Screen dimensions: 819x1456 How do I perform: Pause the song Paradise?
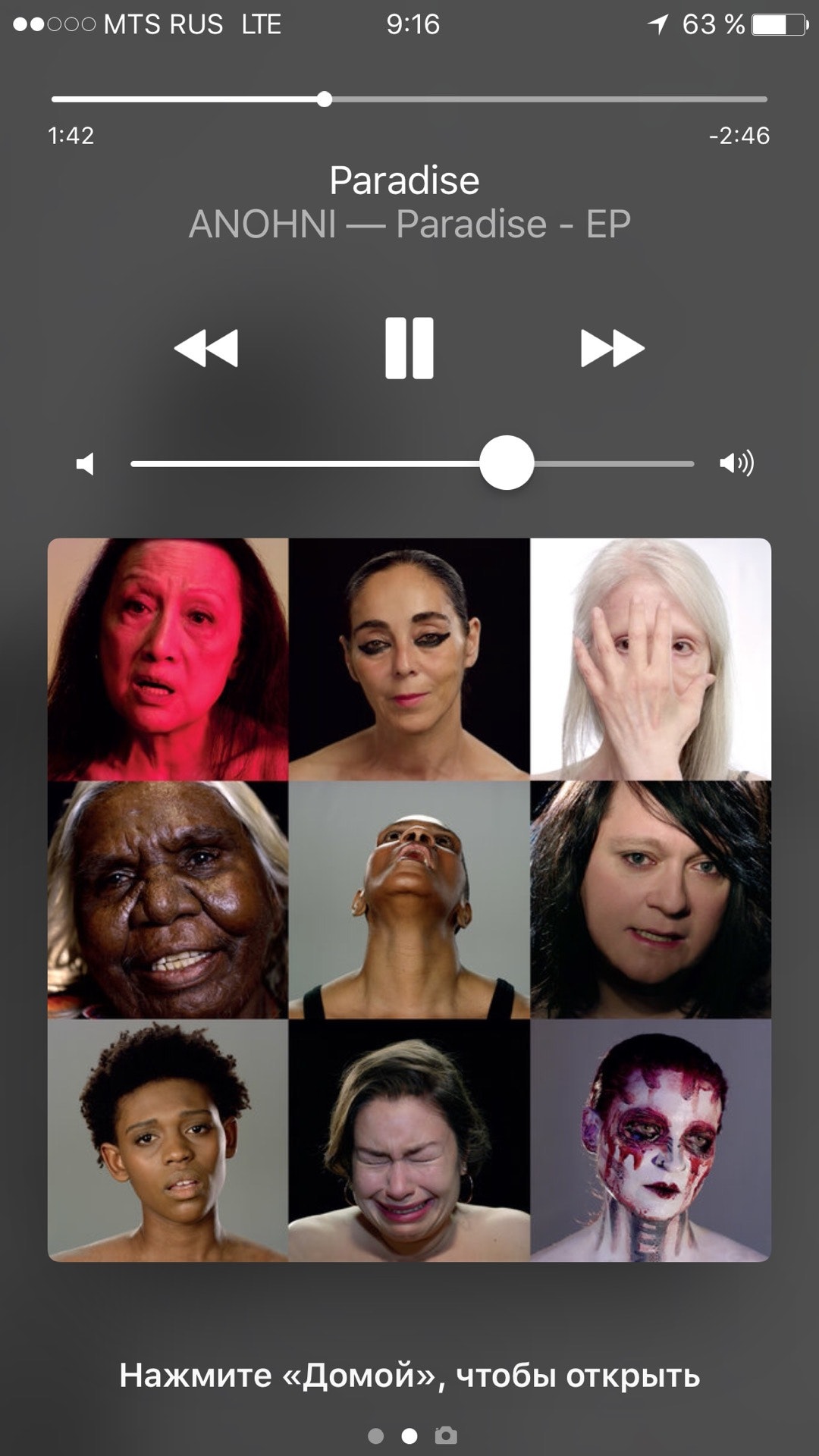coord(409,348)
